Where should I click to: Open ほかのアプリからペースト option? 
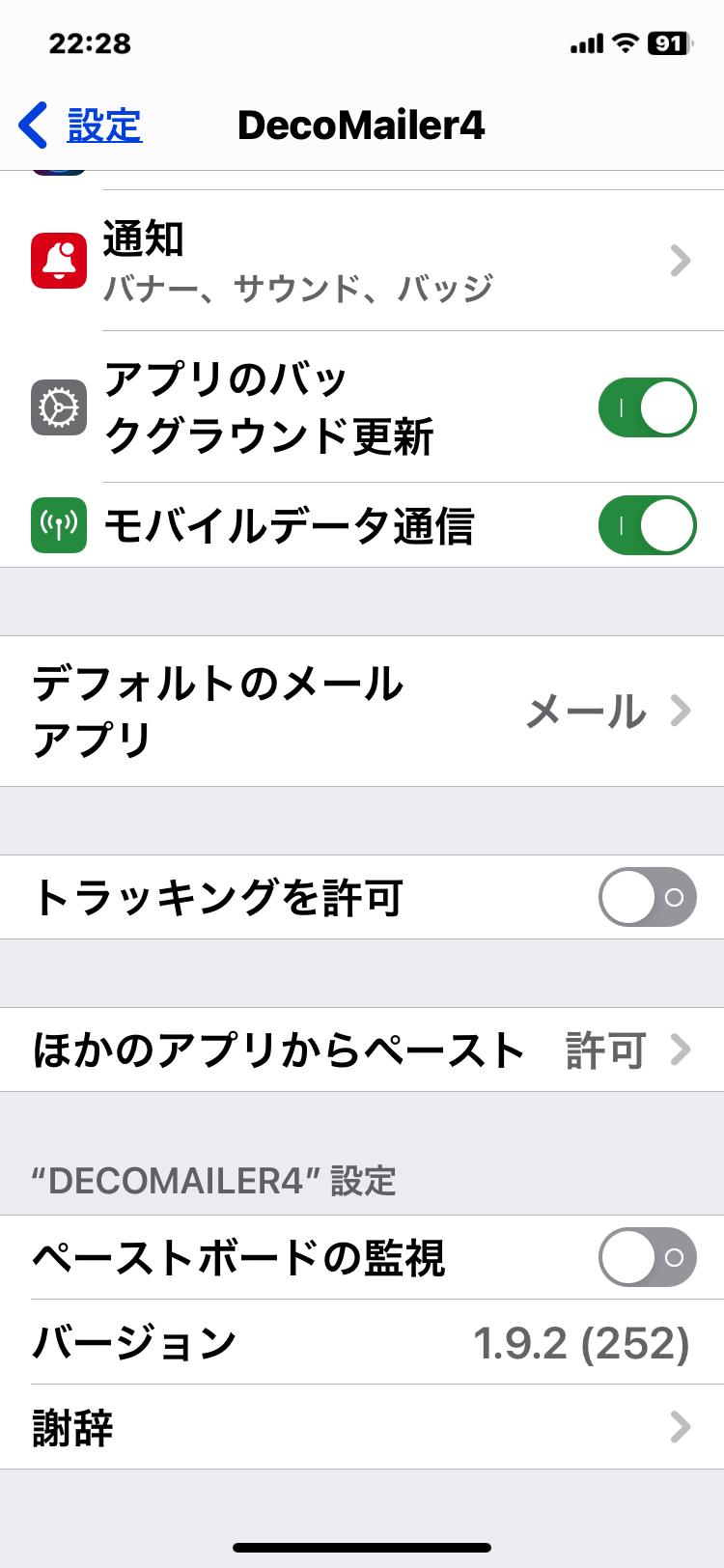tap(362, 1050)
